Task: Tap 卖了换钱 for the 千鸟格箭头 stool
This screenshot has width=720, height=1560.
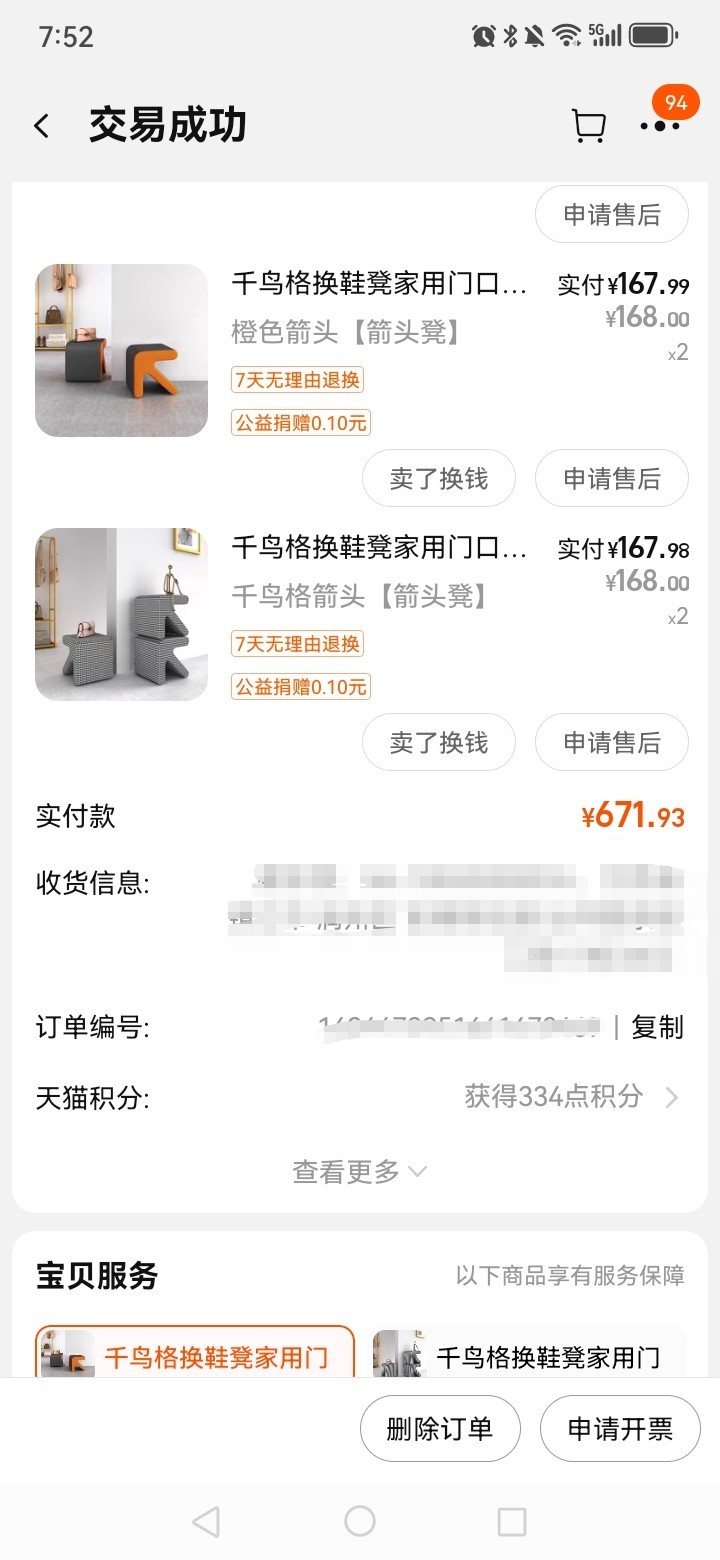Action: click(438, 742)
